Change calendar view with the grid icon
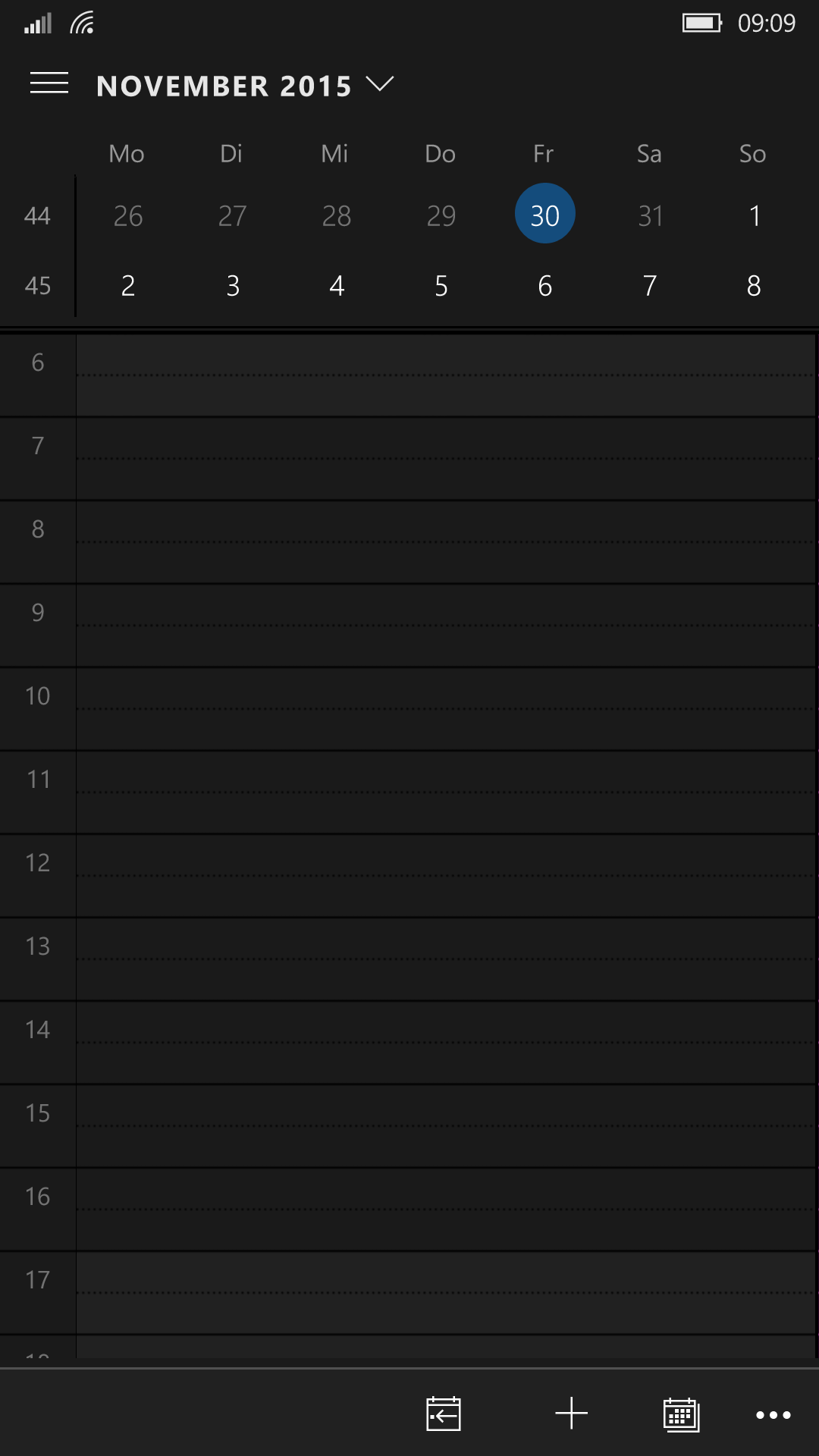819x1456 pixels. pos(681,1414)
